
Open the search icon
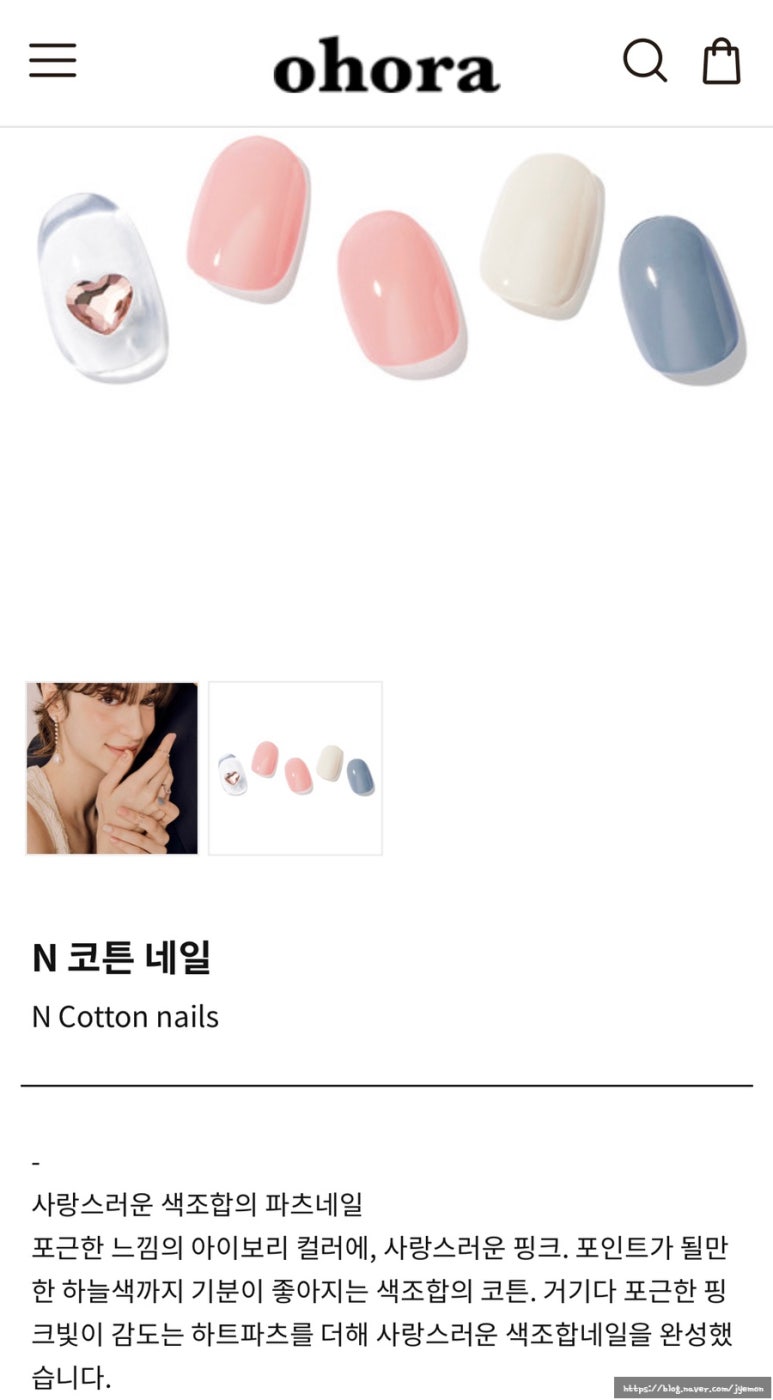645,62
